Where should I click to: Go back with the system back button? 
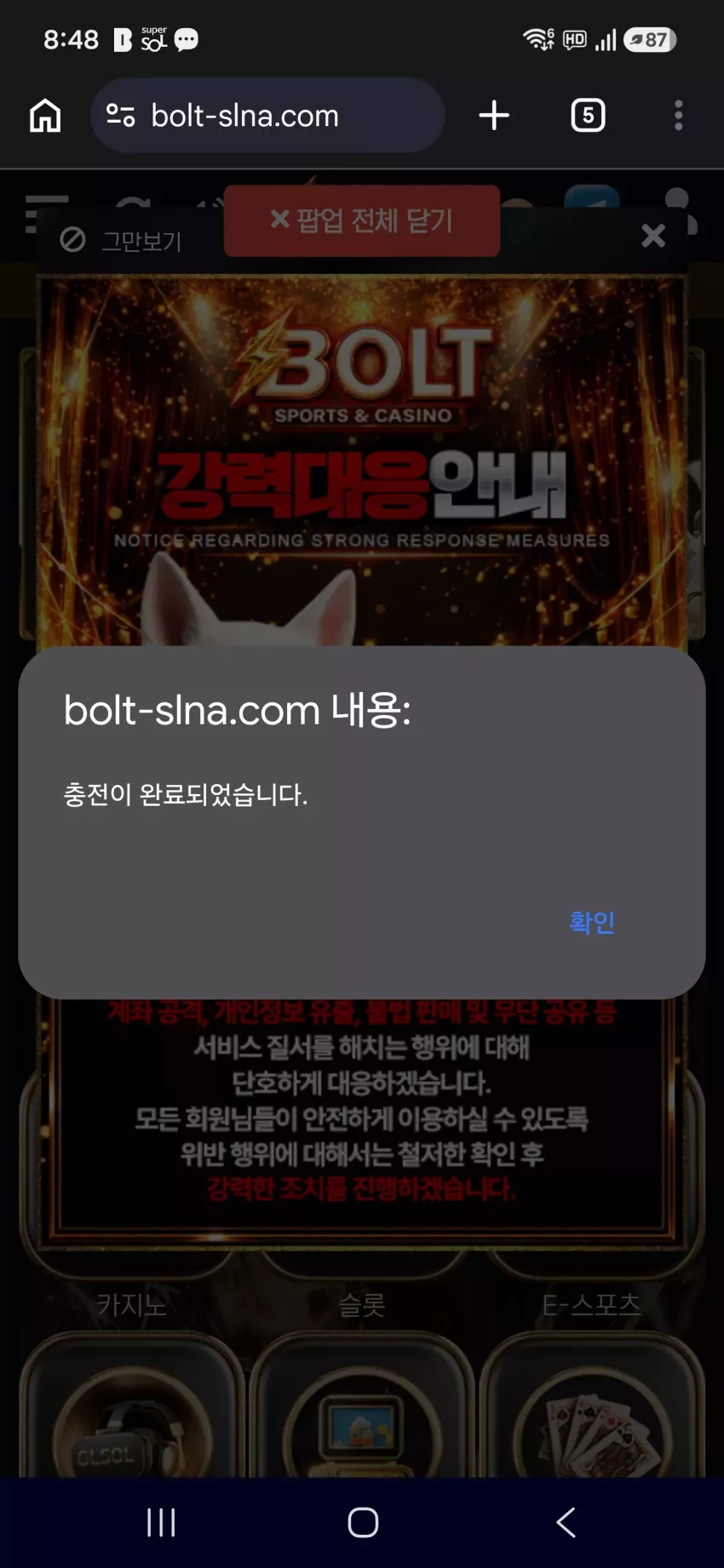[566, 1522]
